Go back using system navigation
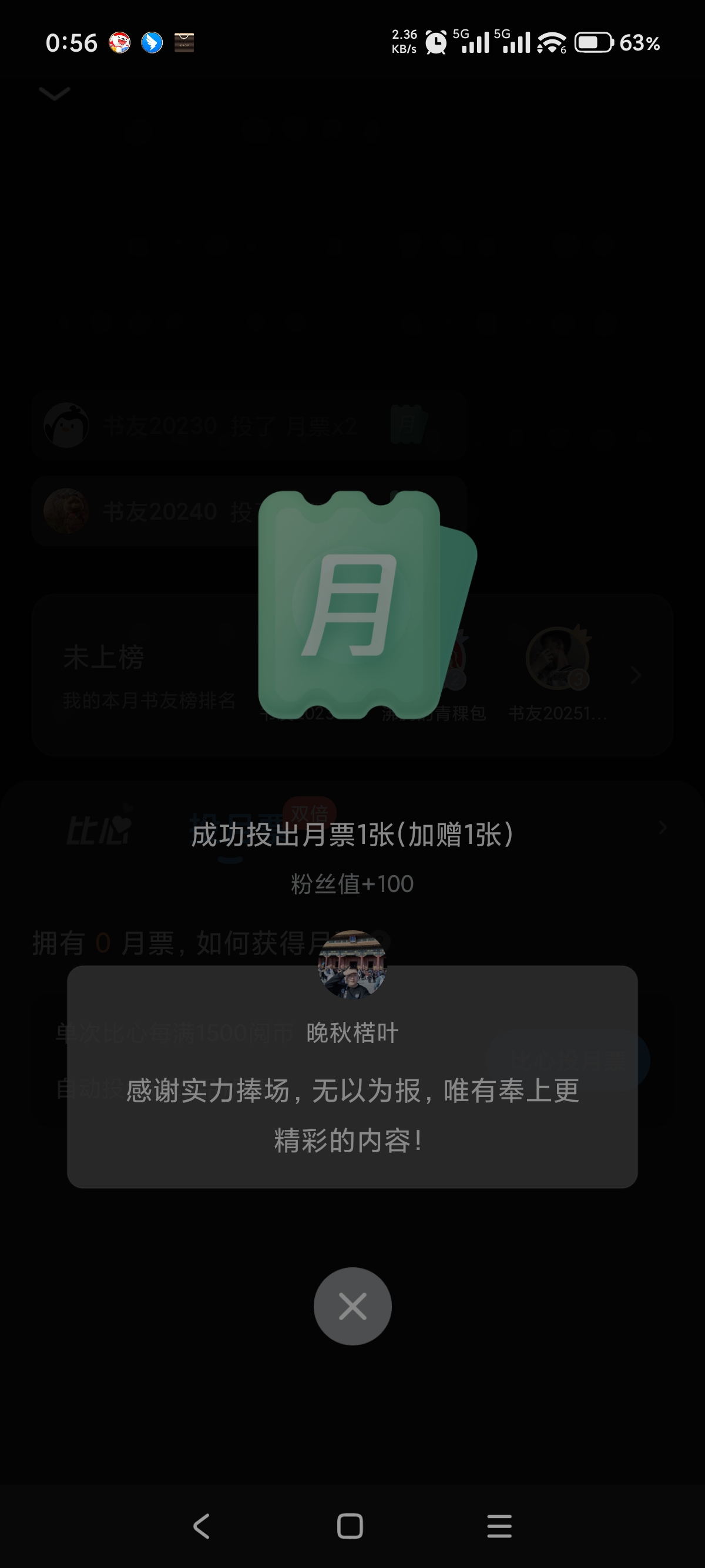 pos(202,1526)
